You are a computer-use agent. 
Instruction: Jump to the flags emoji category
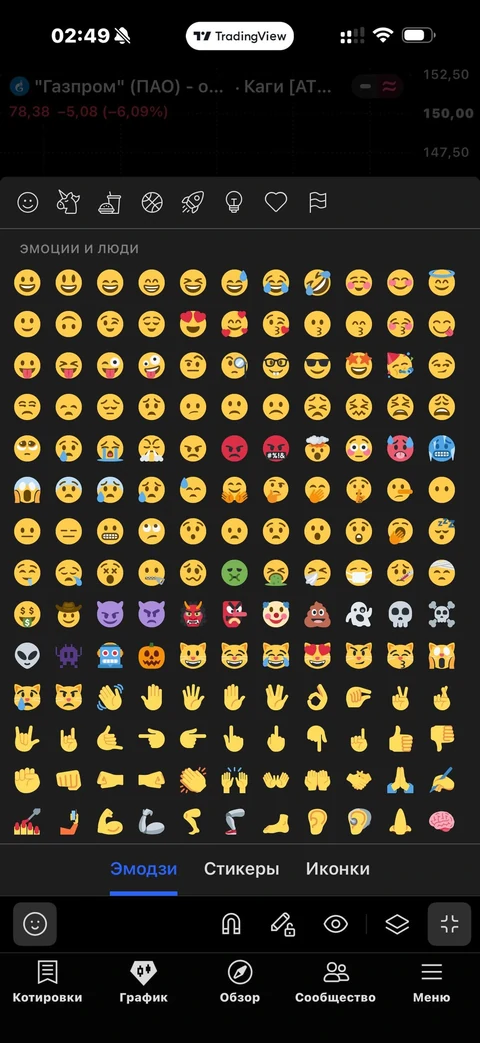(x=318, y=202)
